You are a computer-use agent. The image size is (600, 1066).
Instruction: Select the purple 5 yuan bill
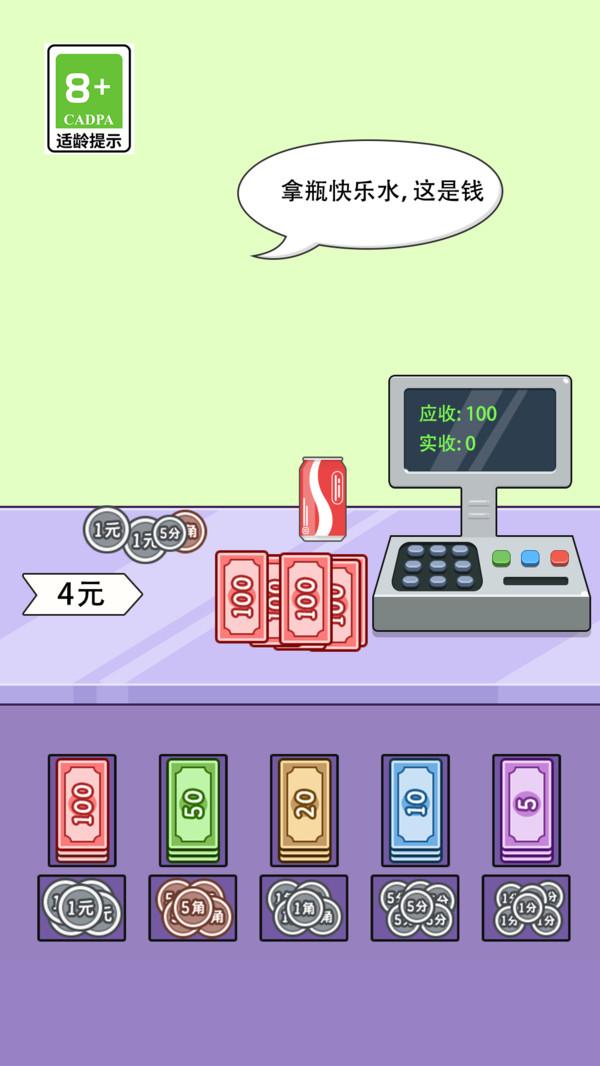click(x=527, y=810)
